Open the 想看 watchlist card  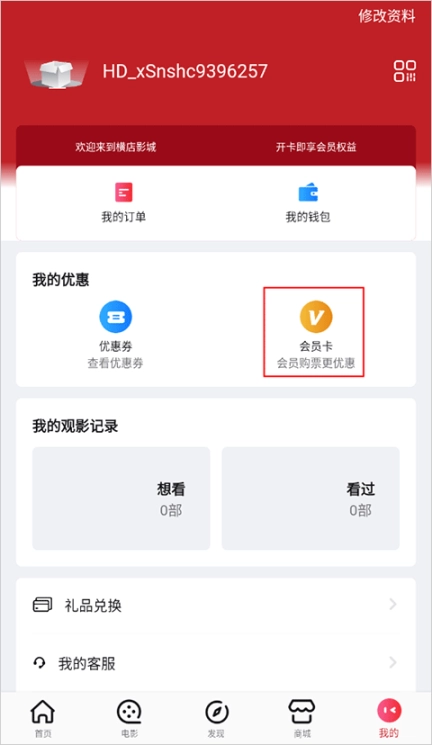(121, 498)
